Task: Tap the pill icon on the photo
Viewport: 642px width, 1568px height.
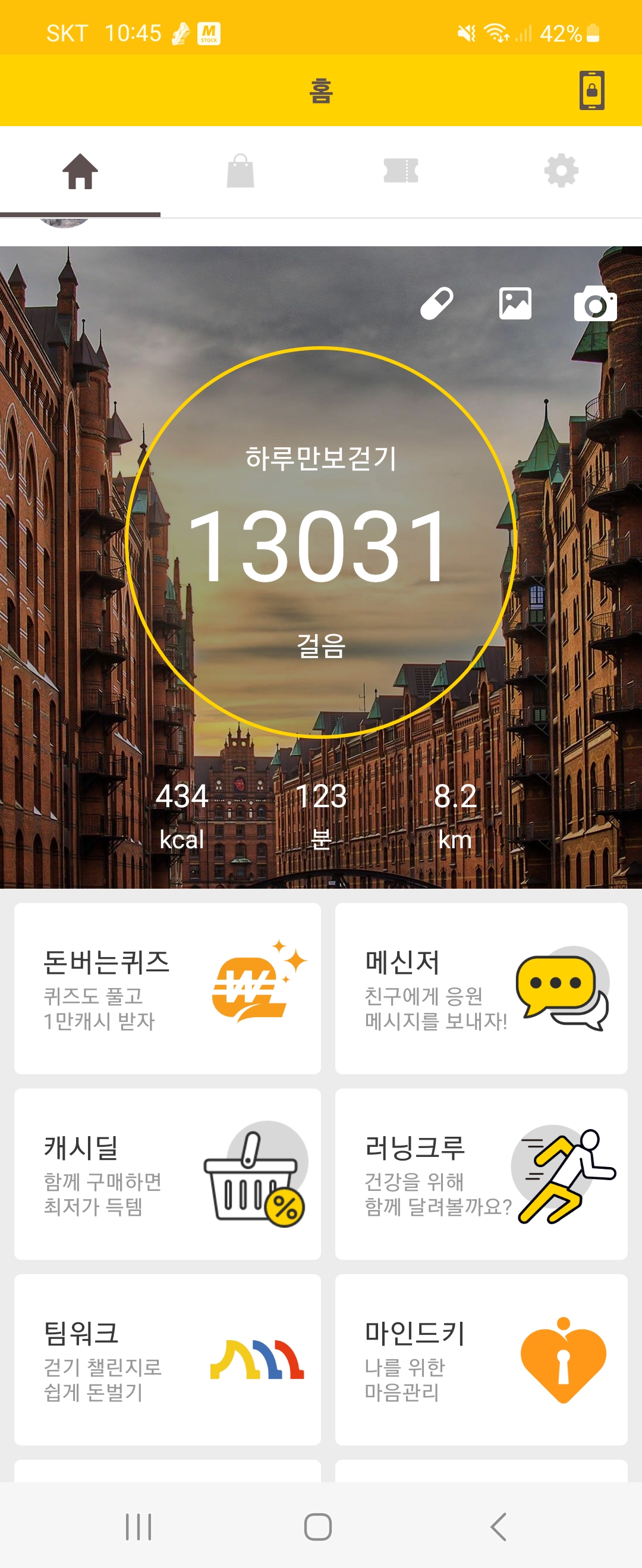Action: 437,303
